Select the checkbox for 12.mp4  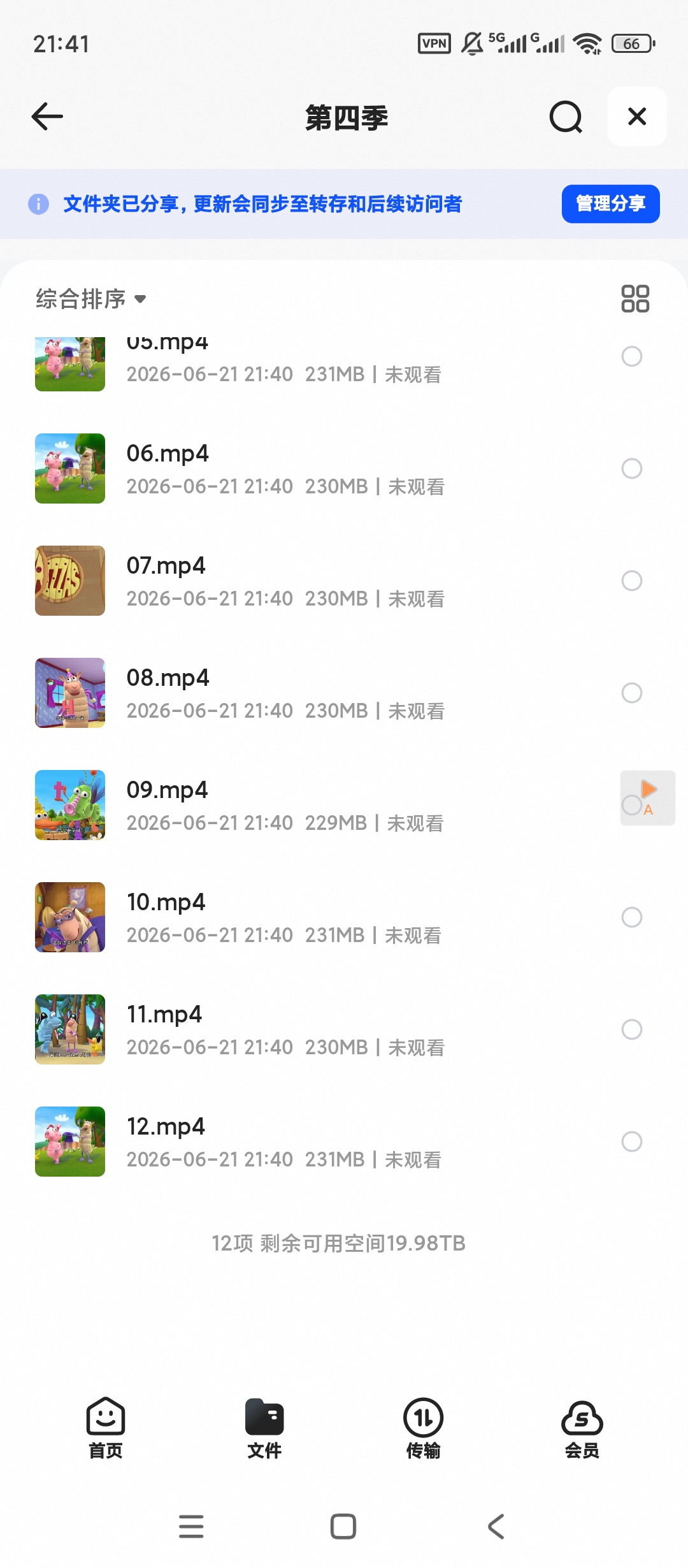tap(632, 1142)
